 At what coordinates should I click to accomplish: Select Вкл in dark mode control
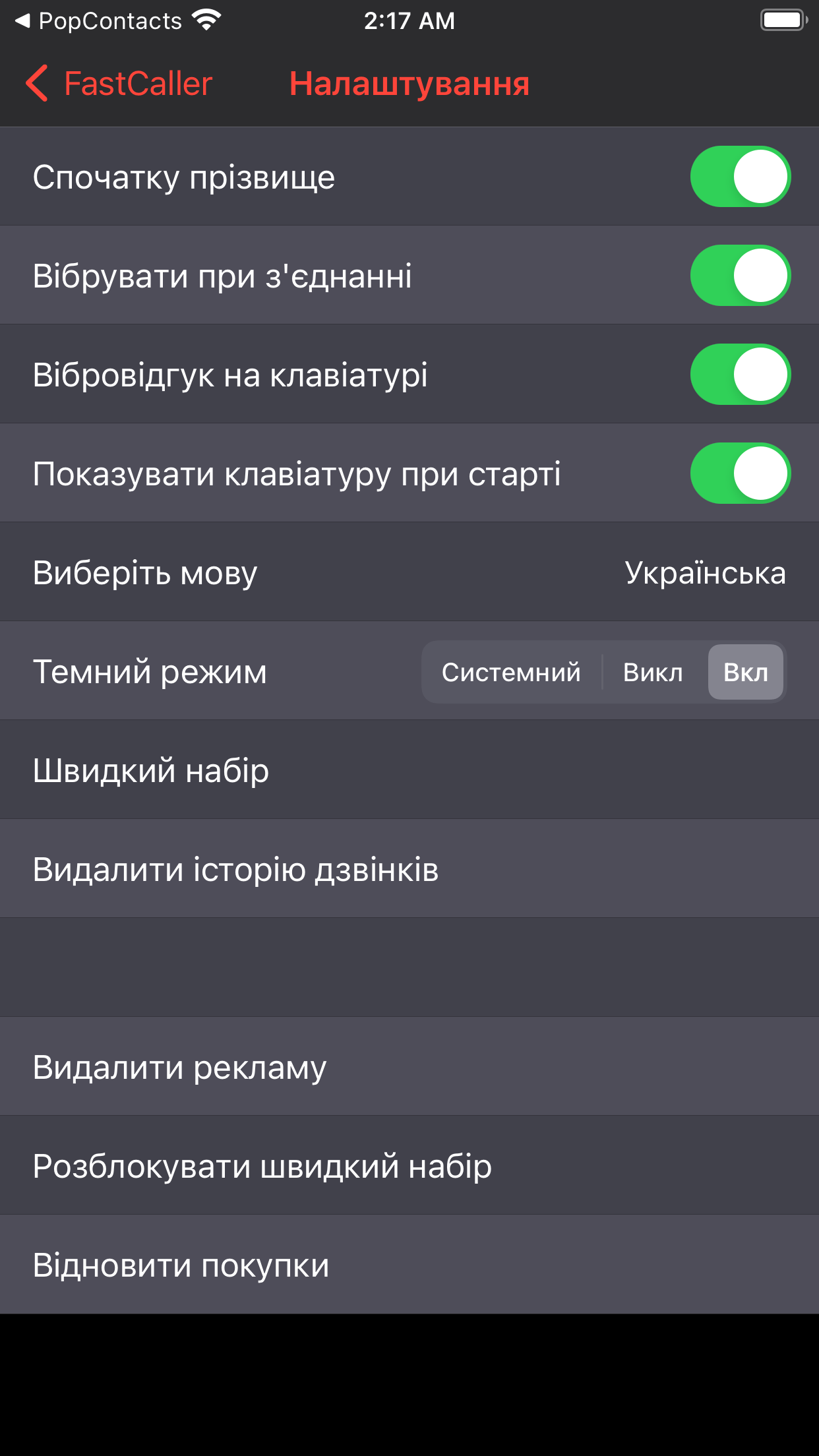[x=745, y=671]
